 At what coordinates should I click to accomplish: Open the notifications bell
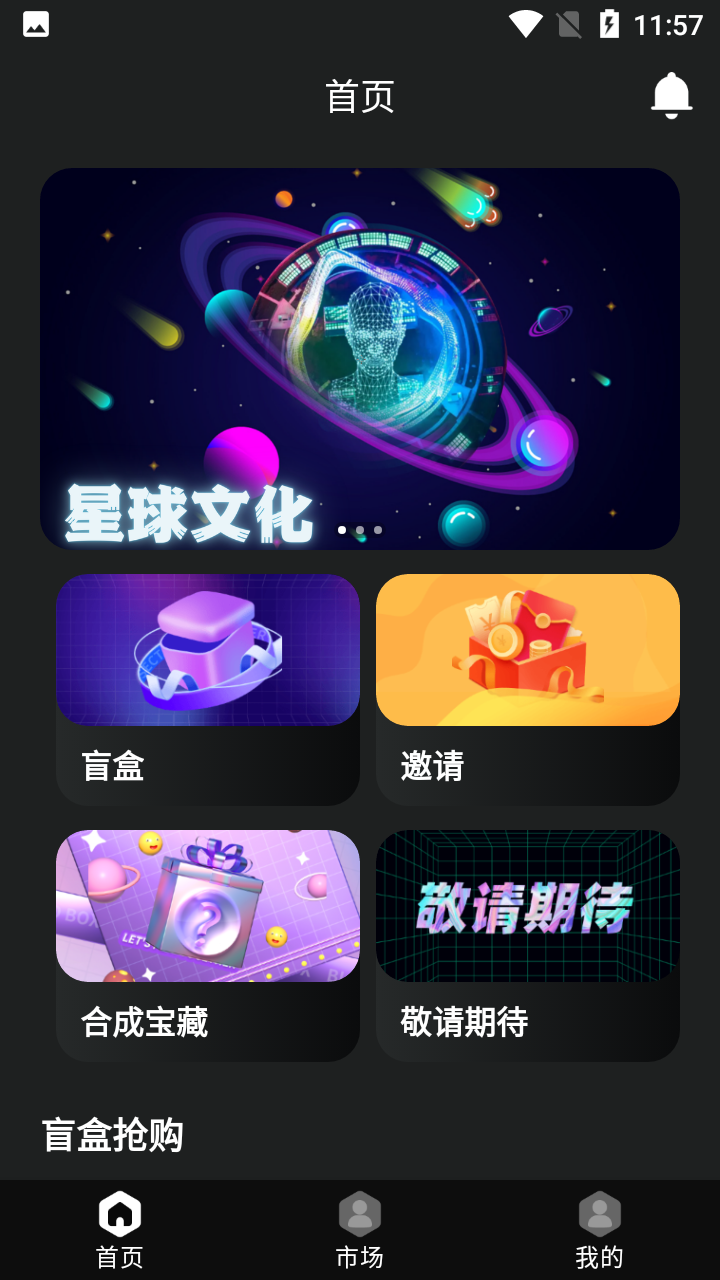[671, 96]
